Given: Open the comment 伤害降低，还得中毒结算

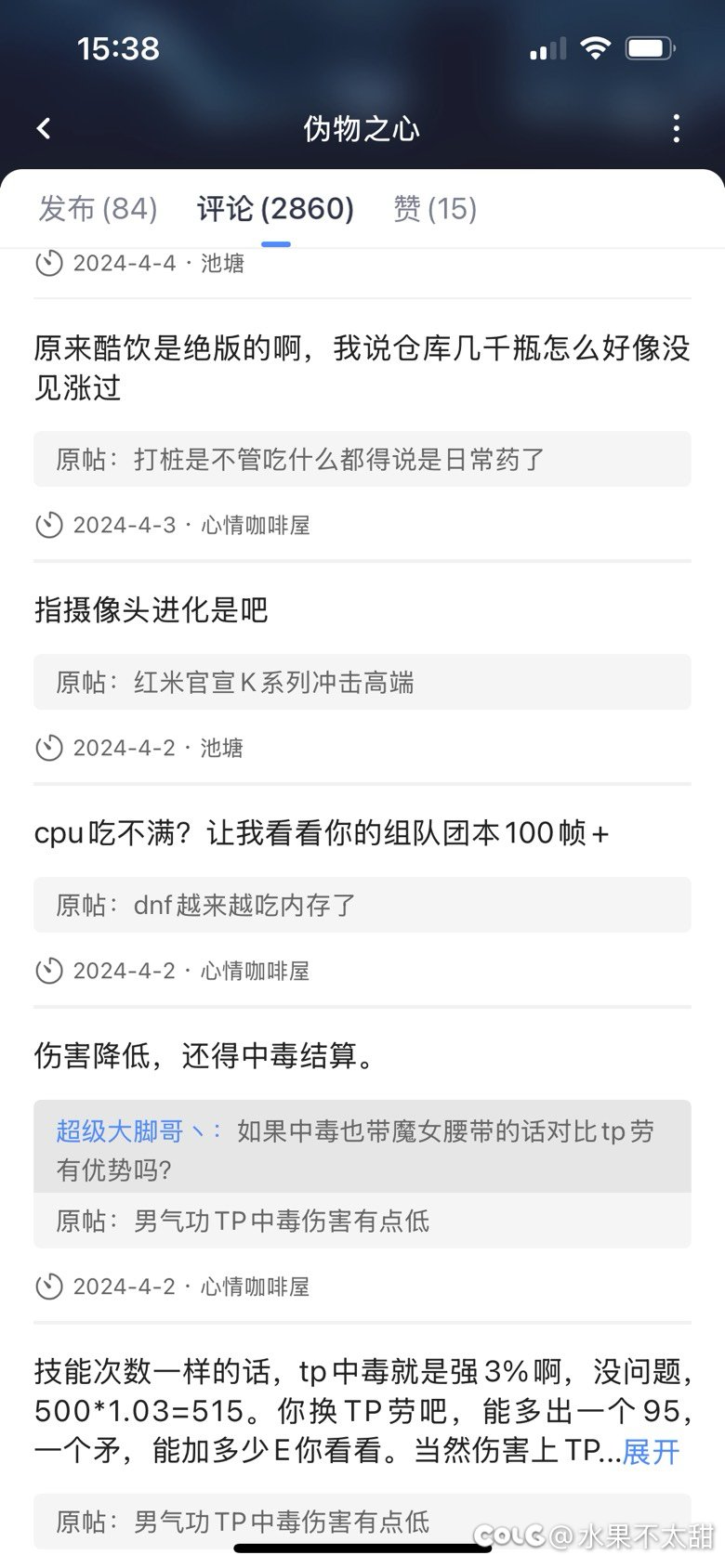Looking at the screenshot, I should pos(204,1056).
